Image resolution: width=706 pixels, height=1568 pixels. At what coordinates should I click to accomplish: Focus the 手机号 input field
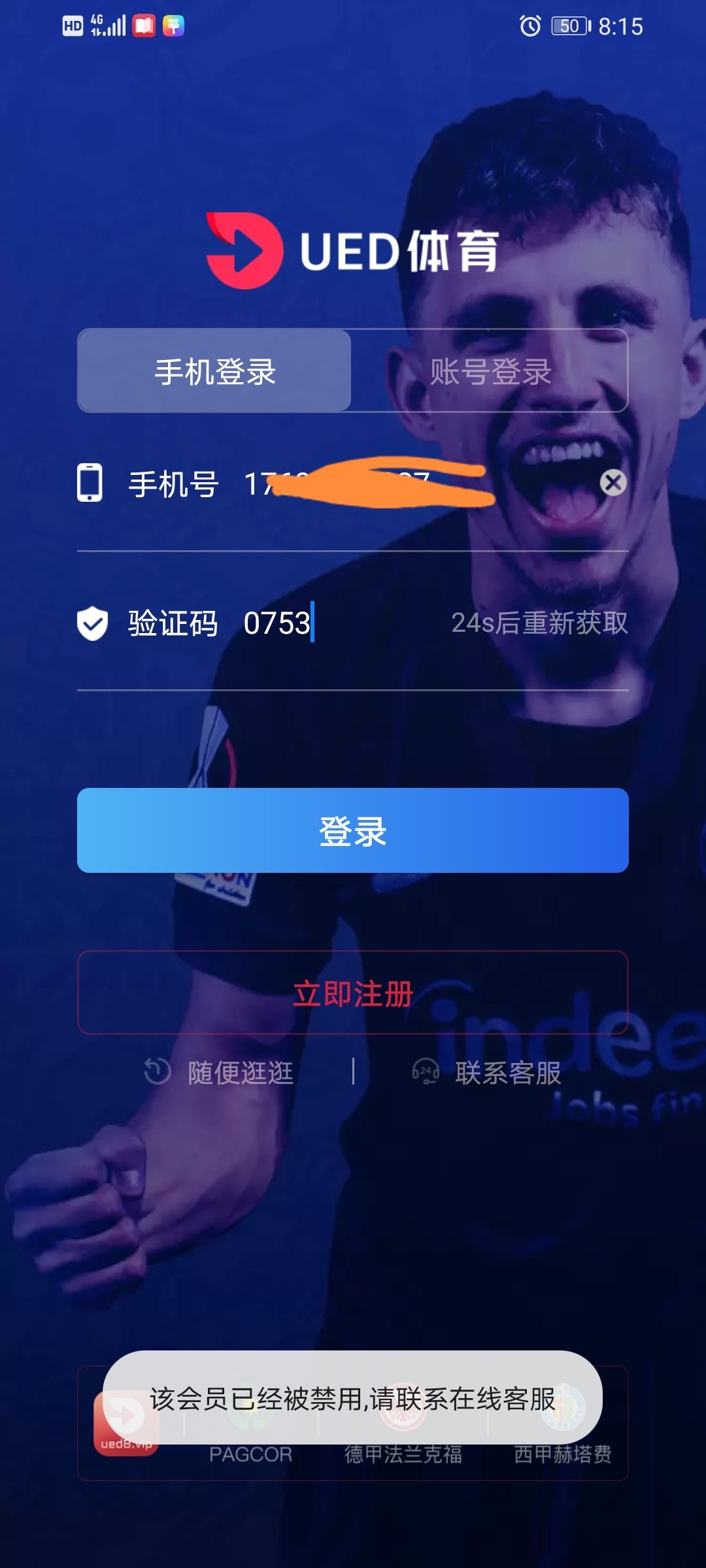pos(392,484)
